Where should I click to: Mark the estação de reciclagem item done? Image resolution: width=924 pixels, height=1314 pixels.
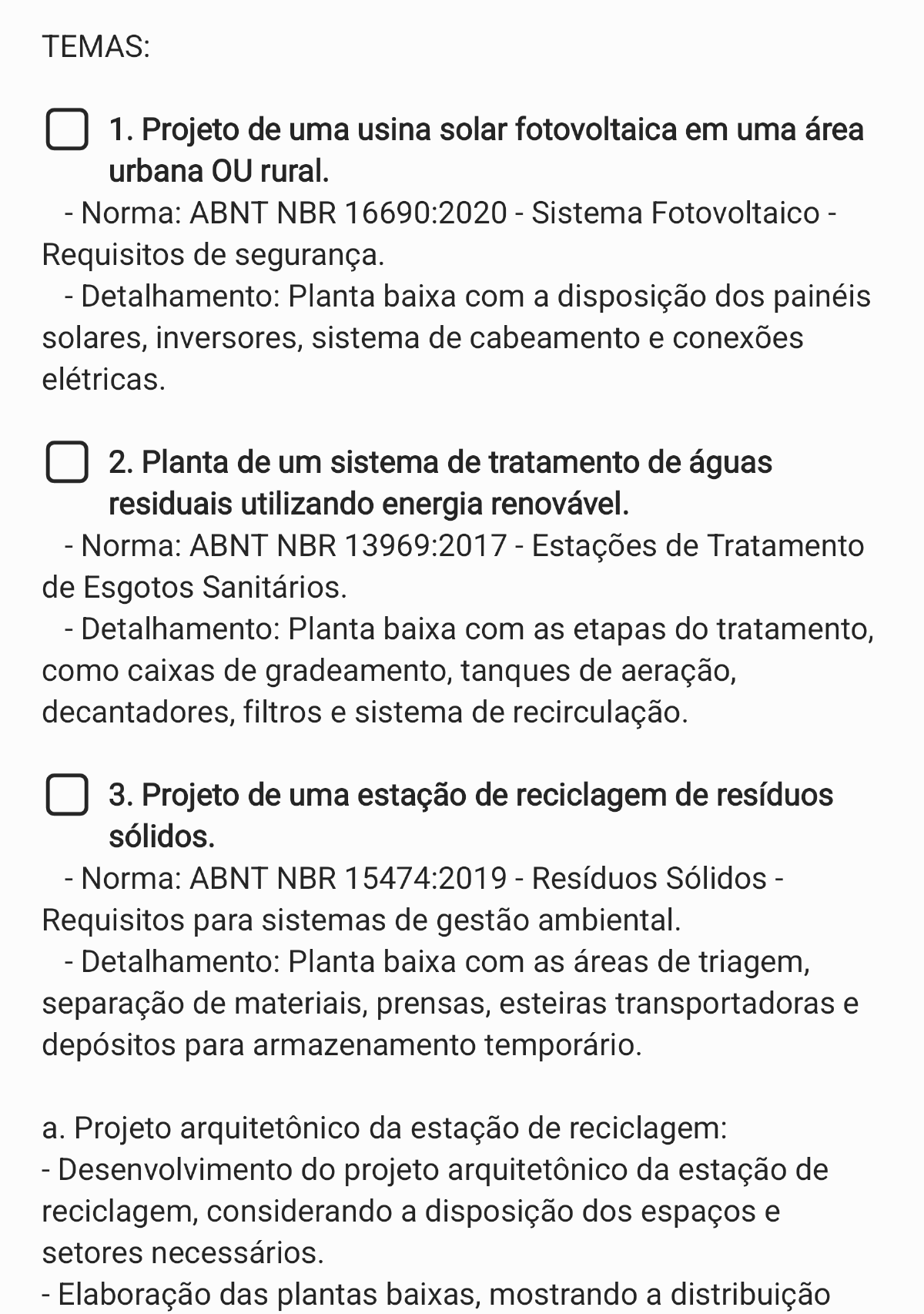coord(67,795)
